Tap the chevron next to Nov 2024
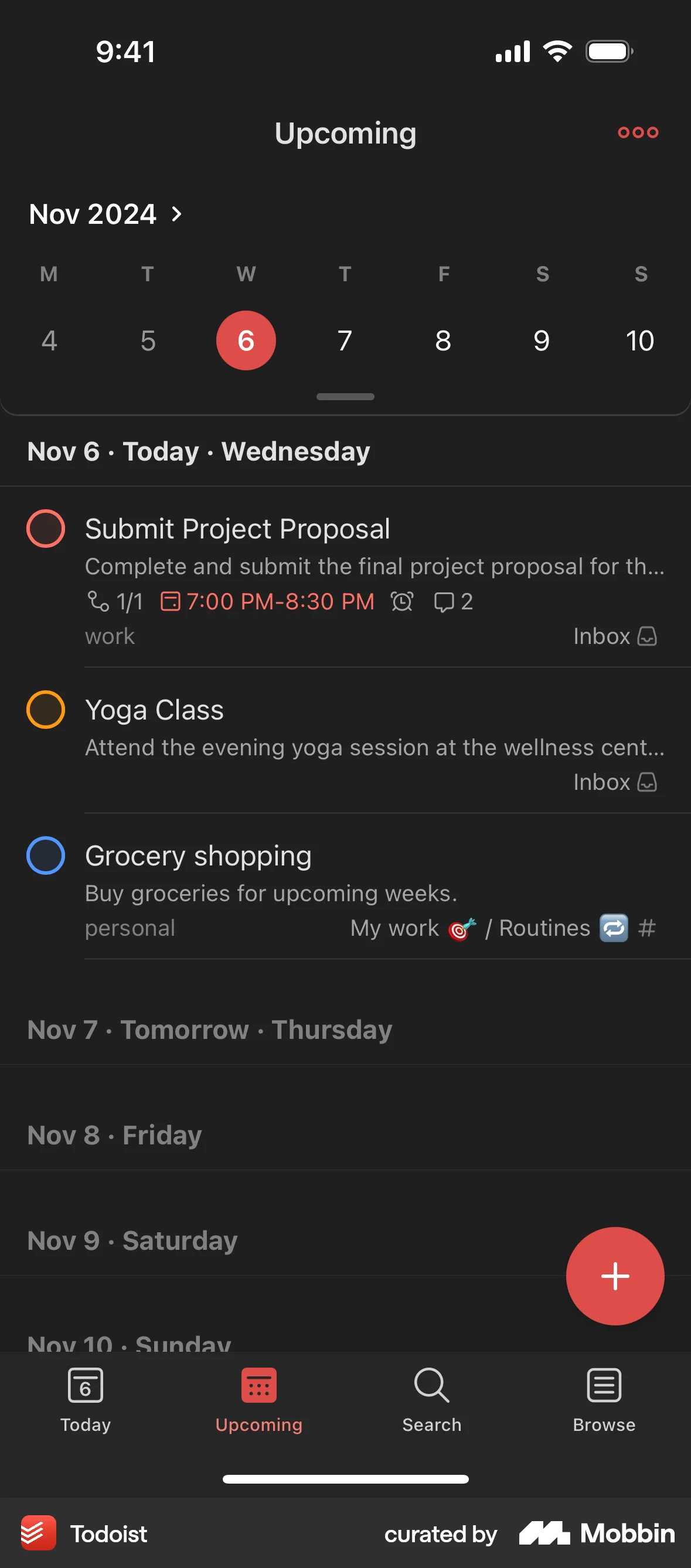691x1568 pixels. click(x=176, y=214)
